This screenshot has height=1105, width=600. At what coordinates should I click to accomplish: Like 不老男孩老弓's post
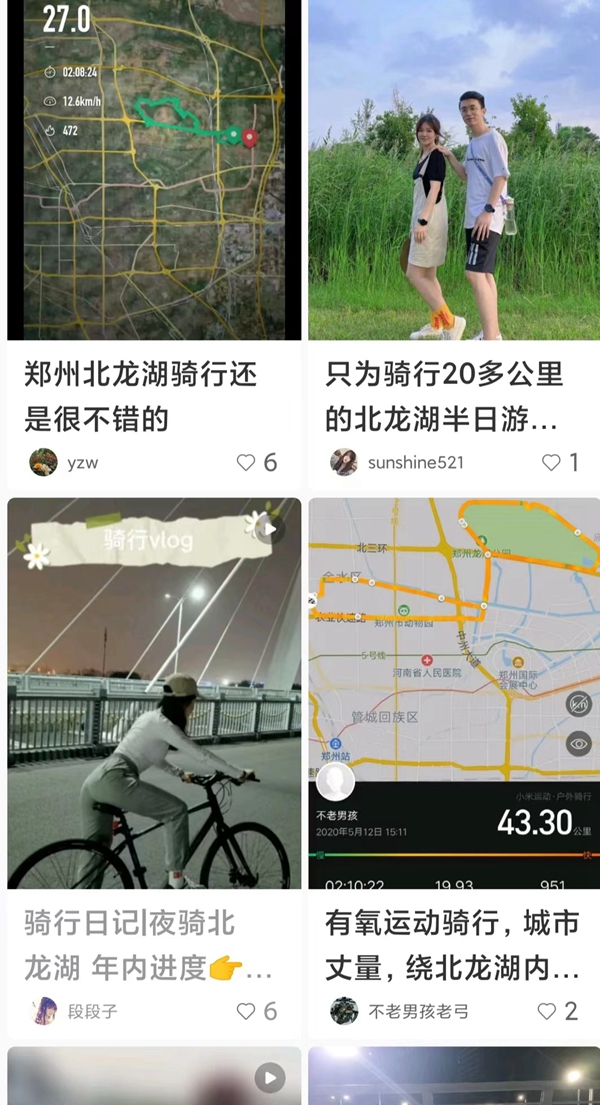coord(547,1011)
